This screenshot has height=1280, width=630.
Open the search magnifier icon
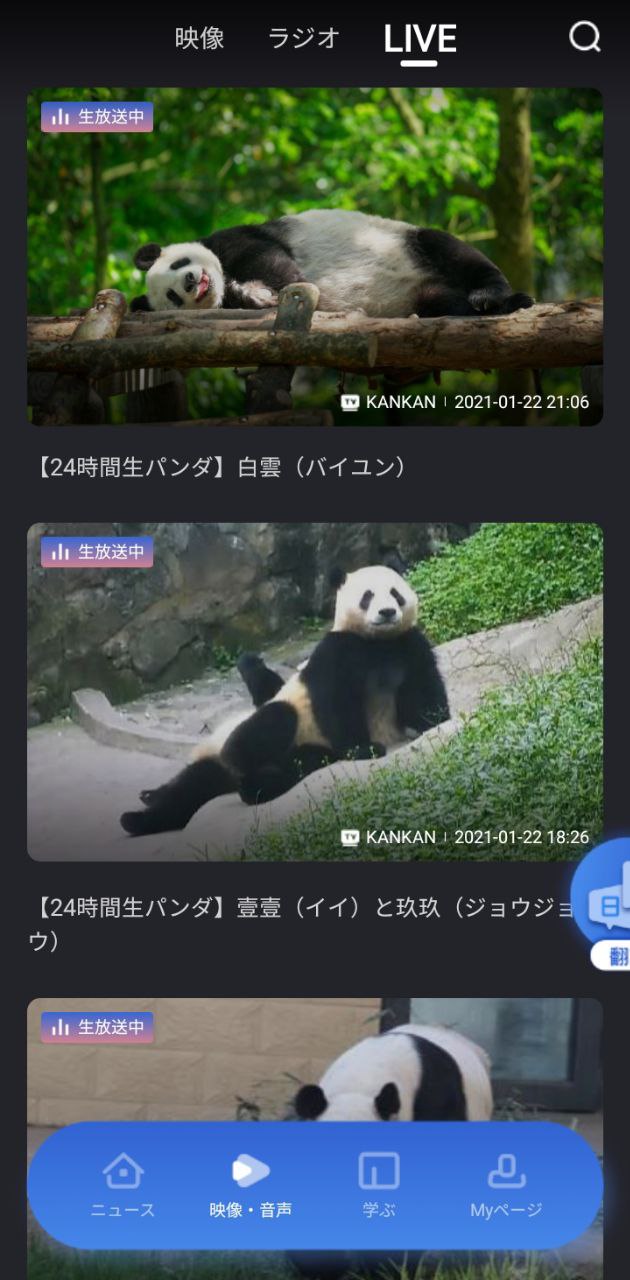coord(585,37)
